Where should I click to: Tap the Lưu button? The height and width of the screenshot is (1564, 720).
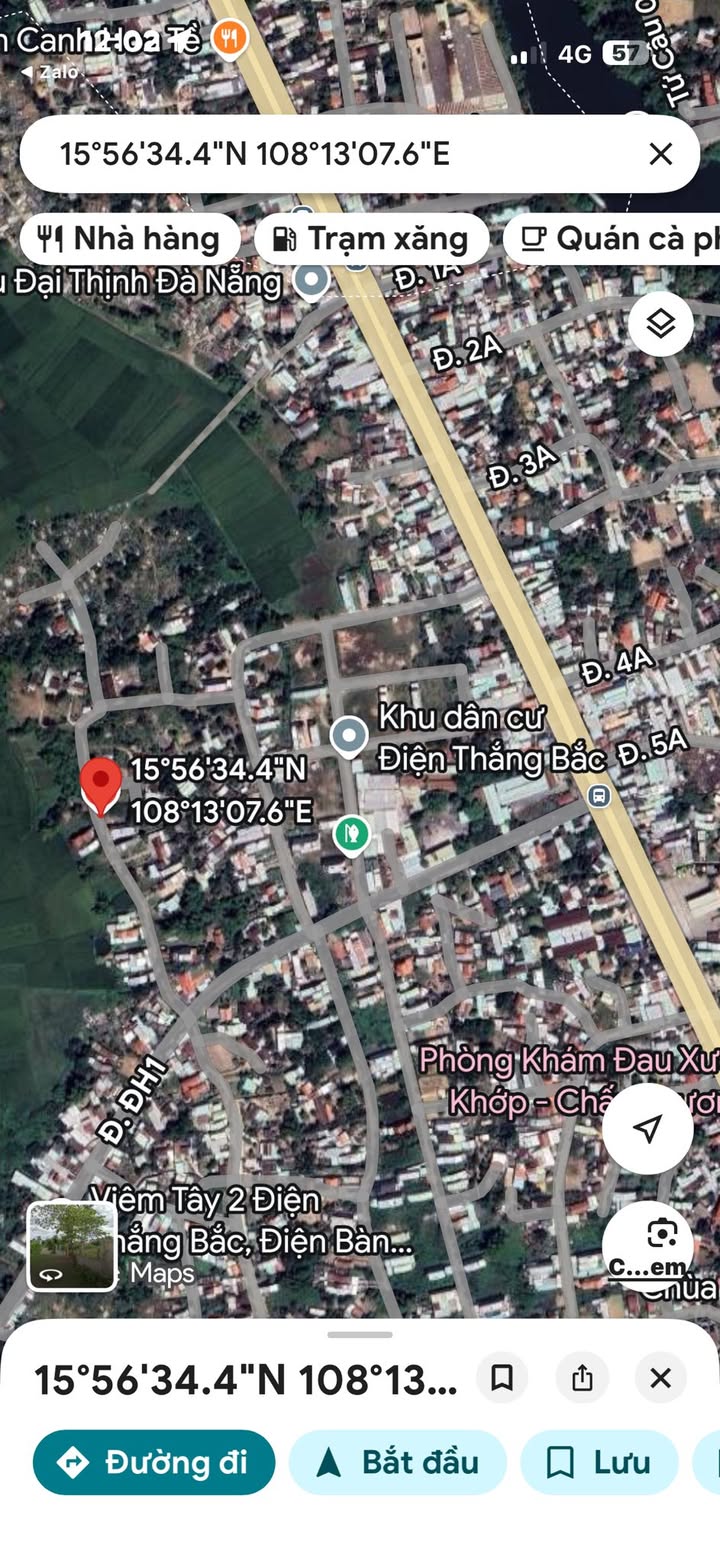pyautogui.click(x=599, y=1462)
